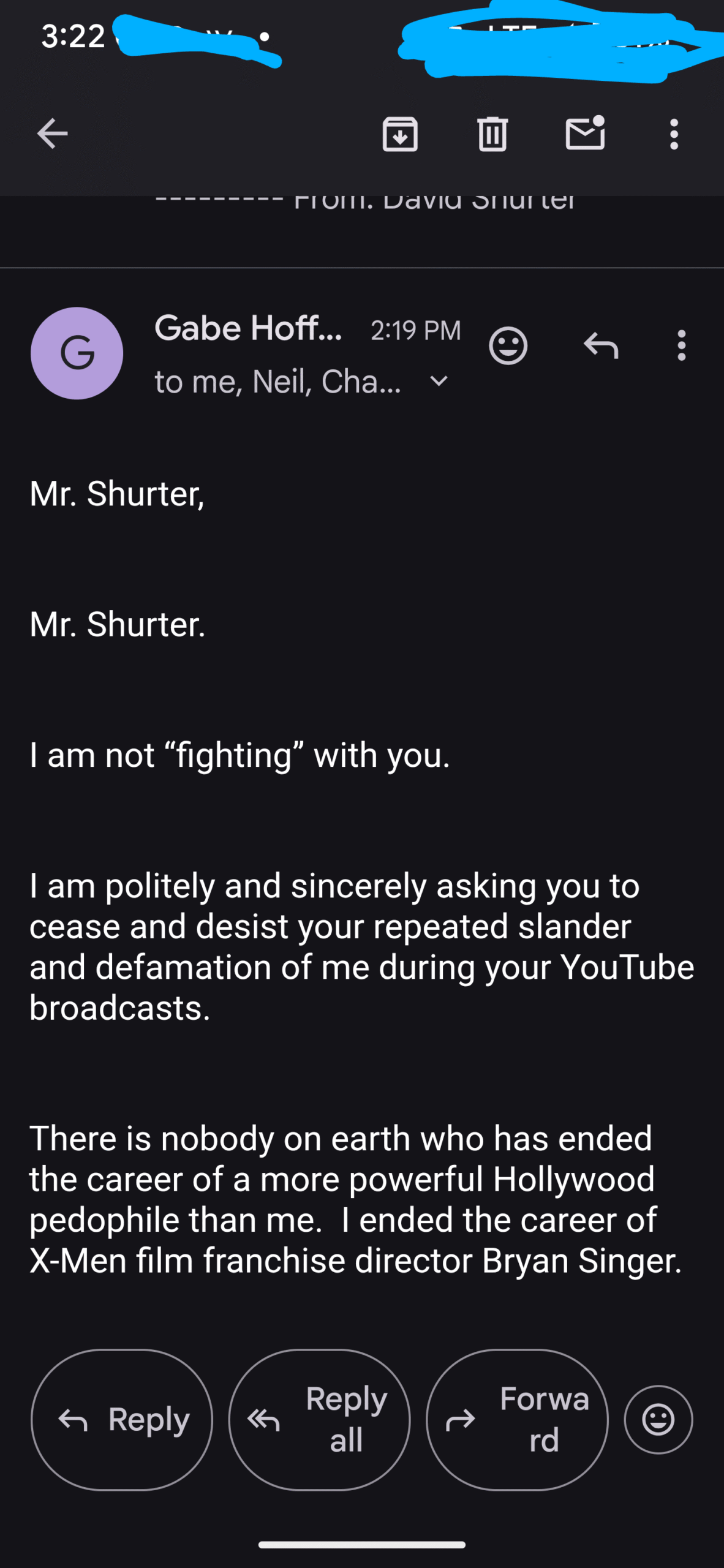Tap the Reply button
The height and width of the screenshot is (1568, 724).
pyautogui.click(x=122, y=1419)
